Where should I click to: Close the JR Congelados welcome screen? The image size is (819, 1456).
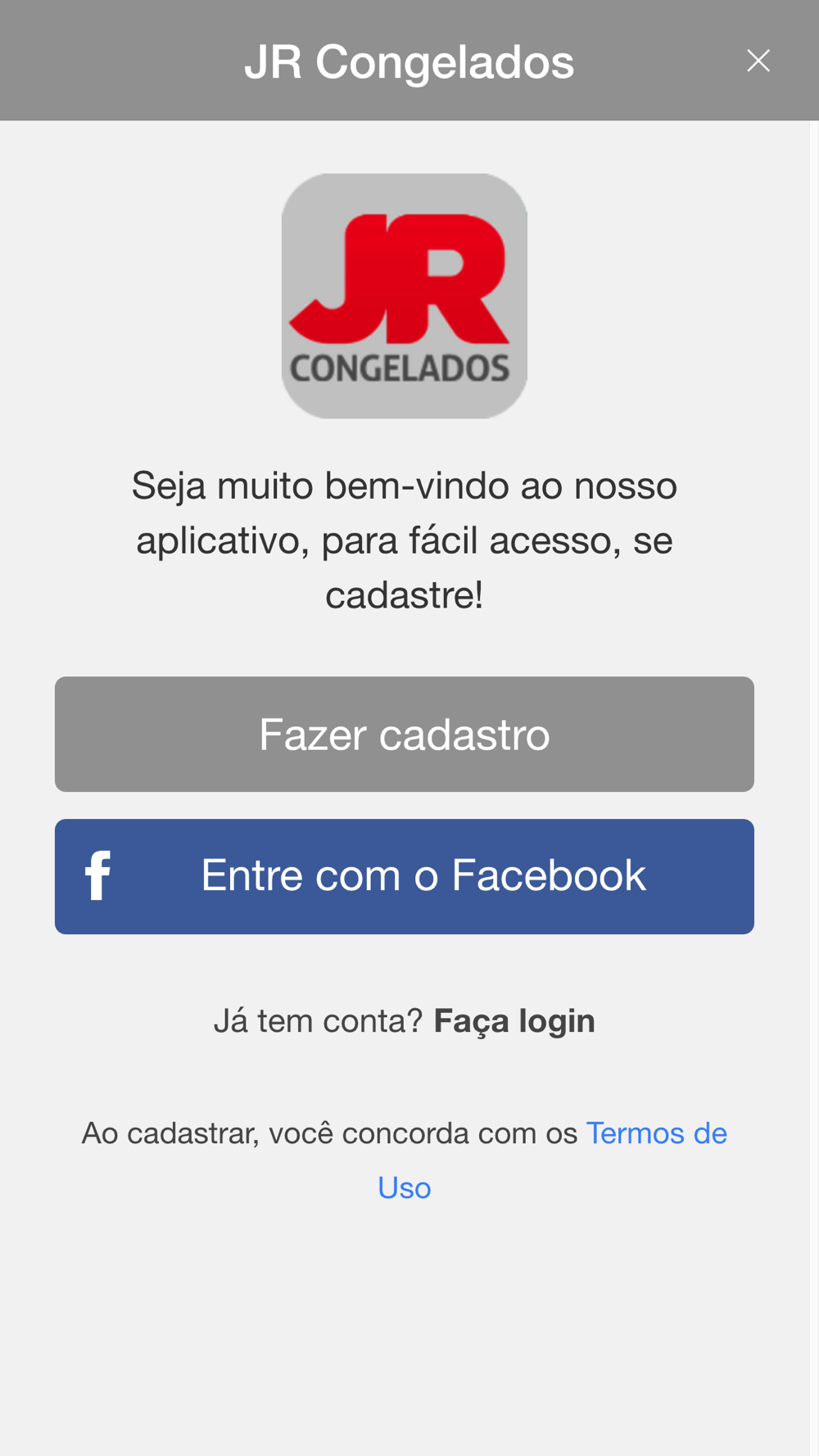coord(758,61)
